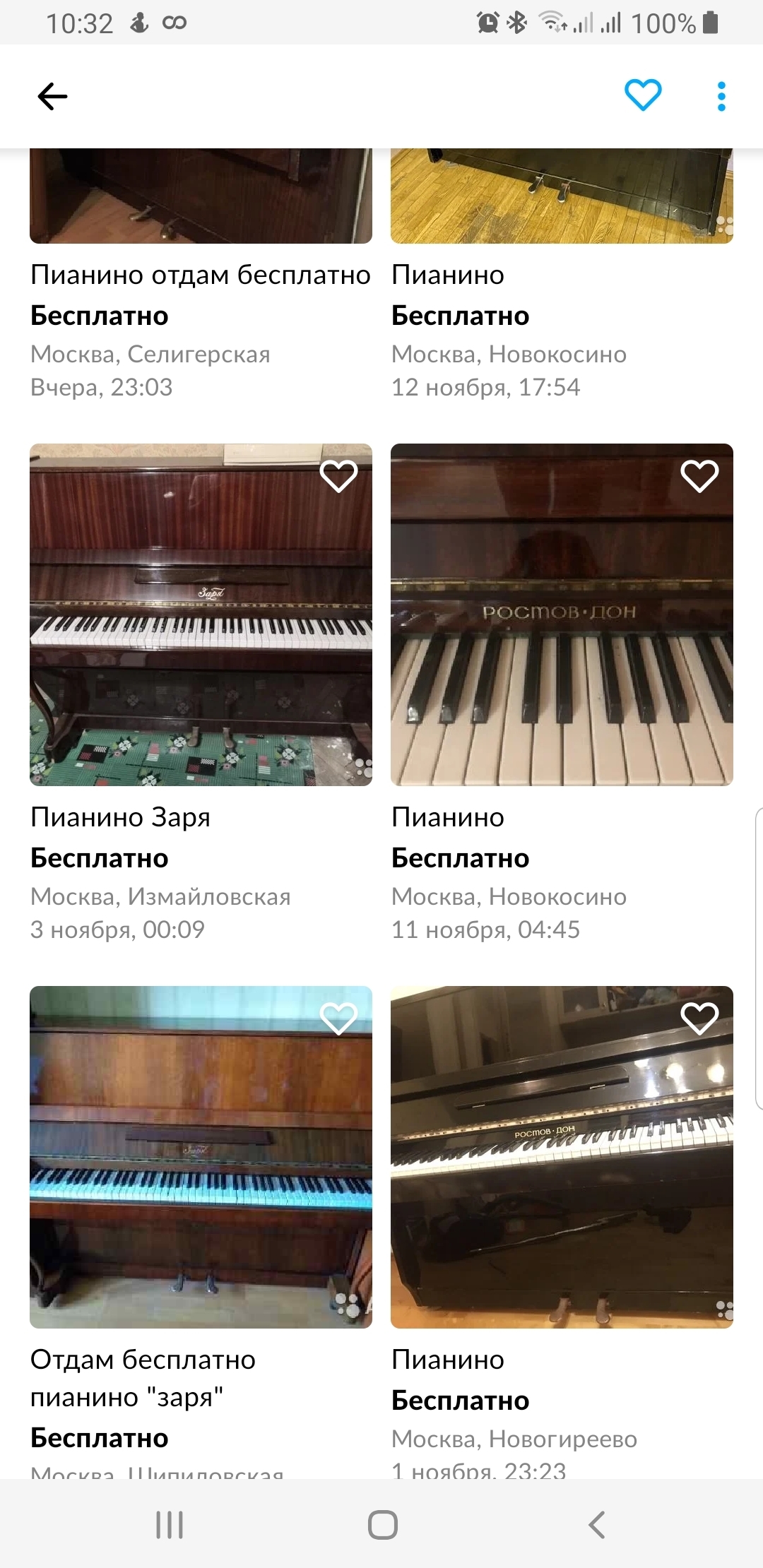Favorite the Пианино listing in Новогиреево
The height and width of the screenshot is (1568, 763).
[699, 1018]
